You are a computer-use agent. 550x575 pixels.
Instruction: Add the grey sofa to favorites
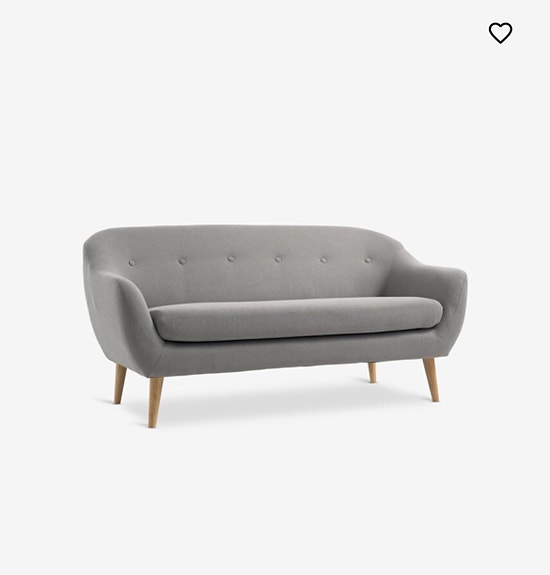click(x=500, y=33)
